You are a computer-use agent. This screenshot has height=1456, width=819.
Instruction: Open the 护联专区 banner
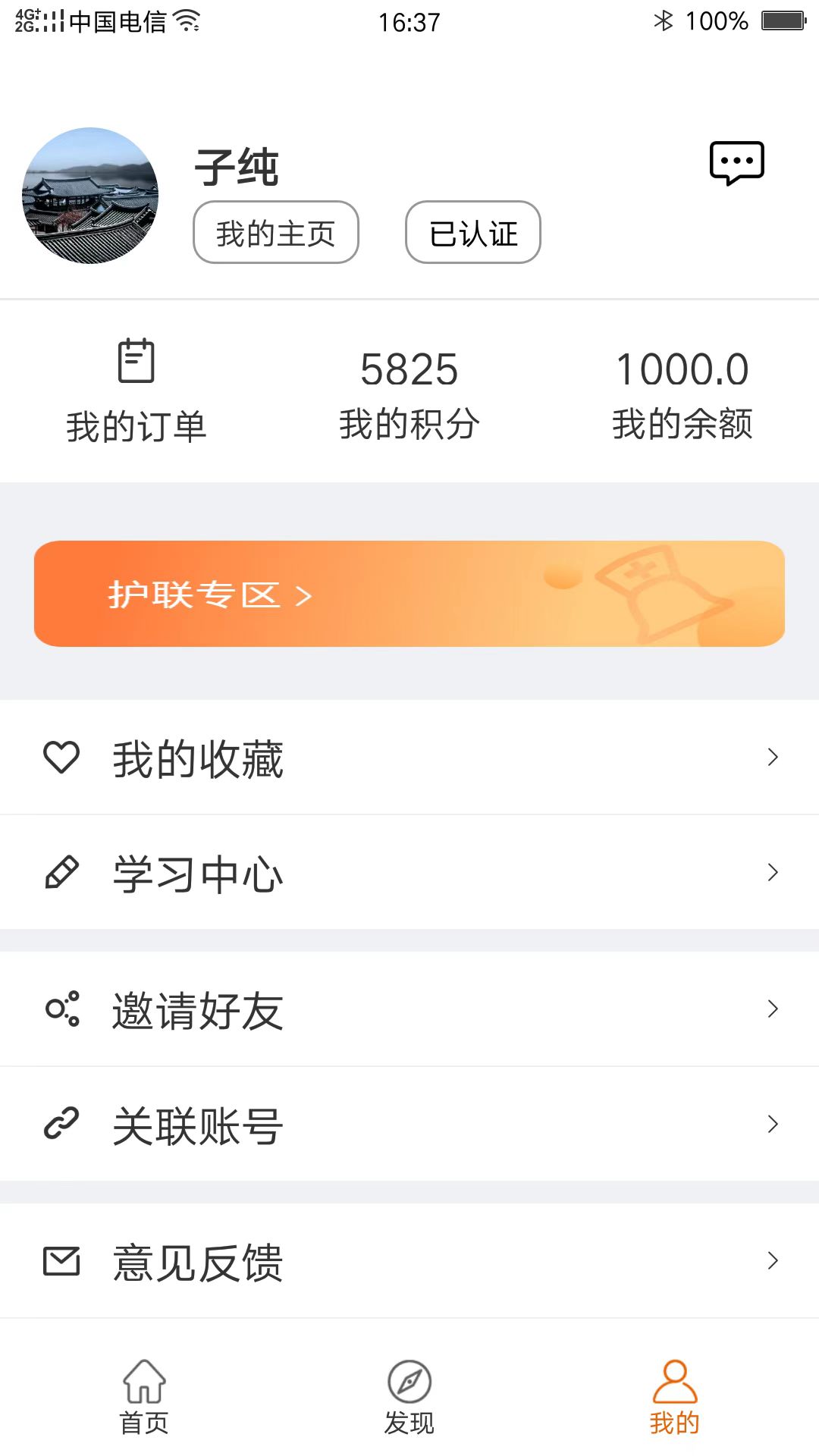409,593
